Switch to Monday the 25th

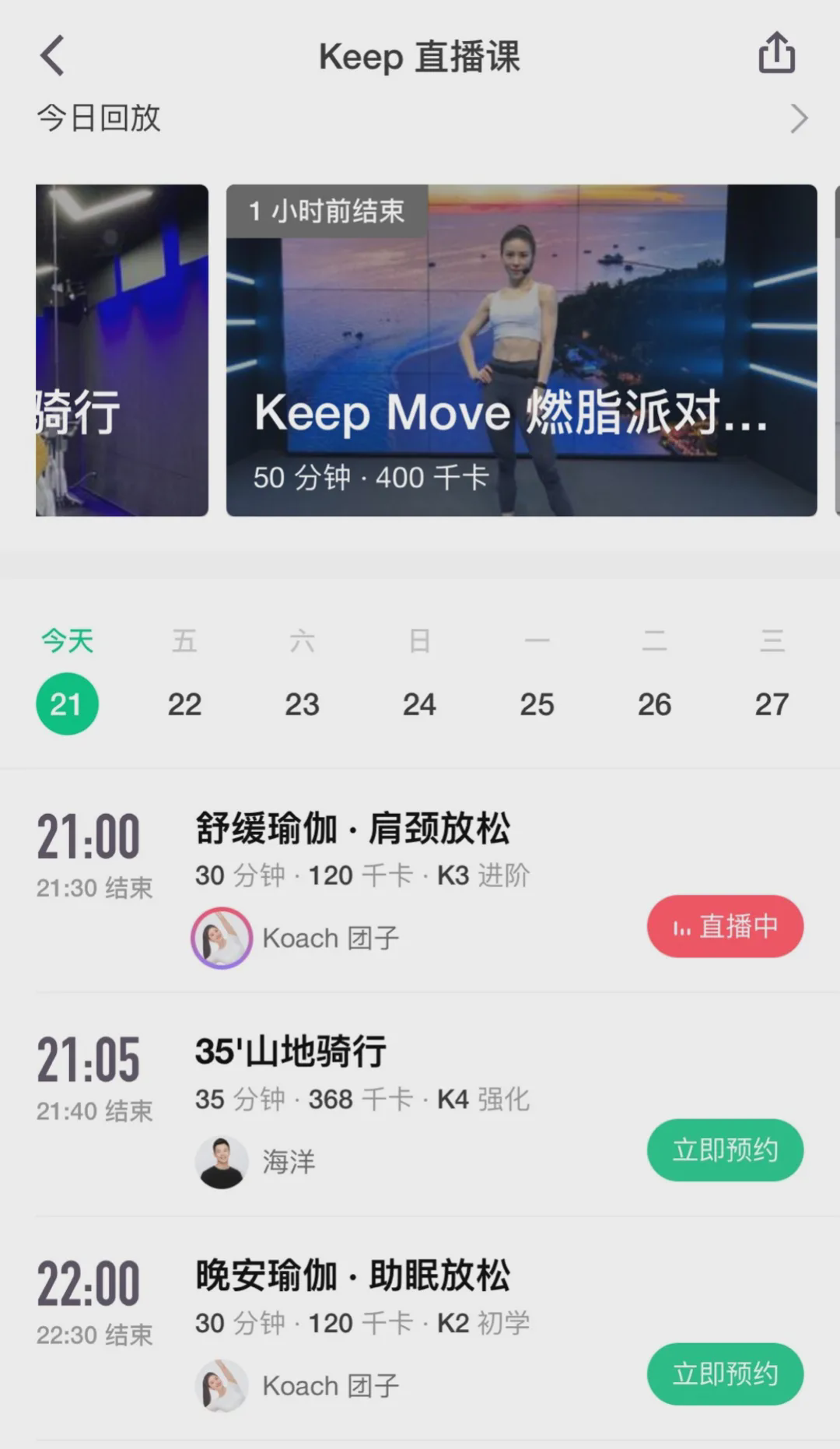pyautogui.click(x=537, y=704)
